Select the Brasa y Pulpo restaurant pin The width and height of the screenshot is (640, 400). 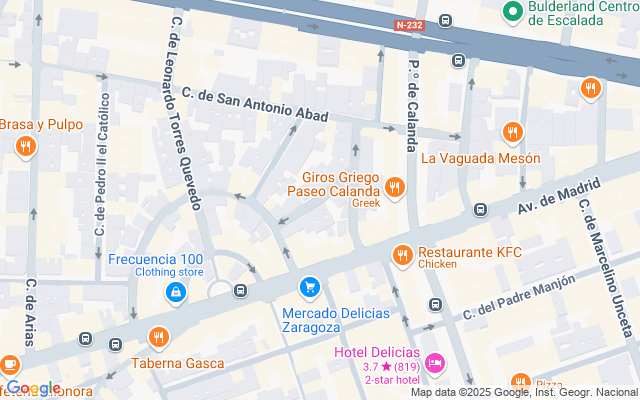tap(26, 147)
